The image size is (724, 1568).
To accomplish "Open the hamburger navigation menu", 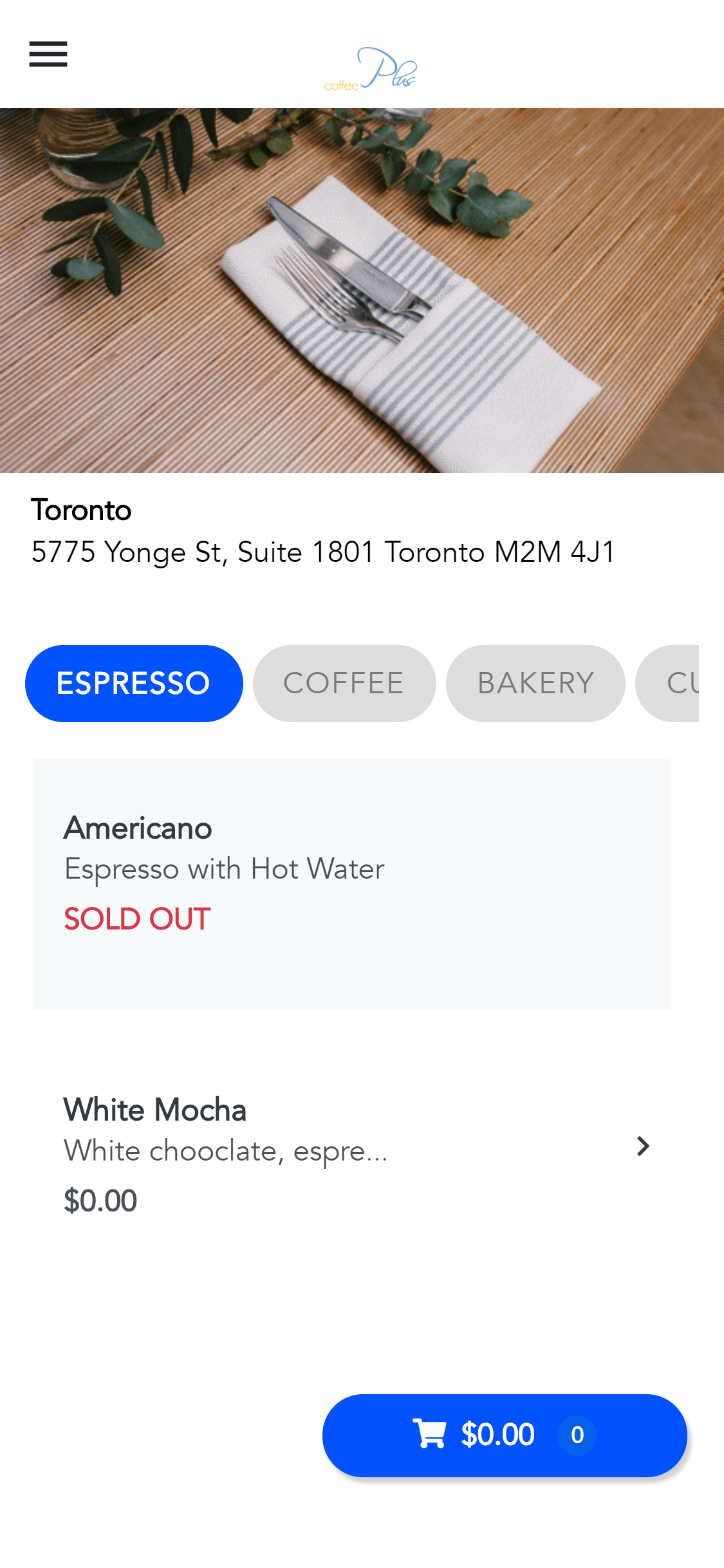I will (x=48, y=55).
